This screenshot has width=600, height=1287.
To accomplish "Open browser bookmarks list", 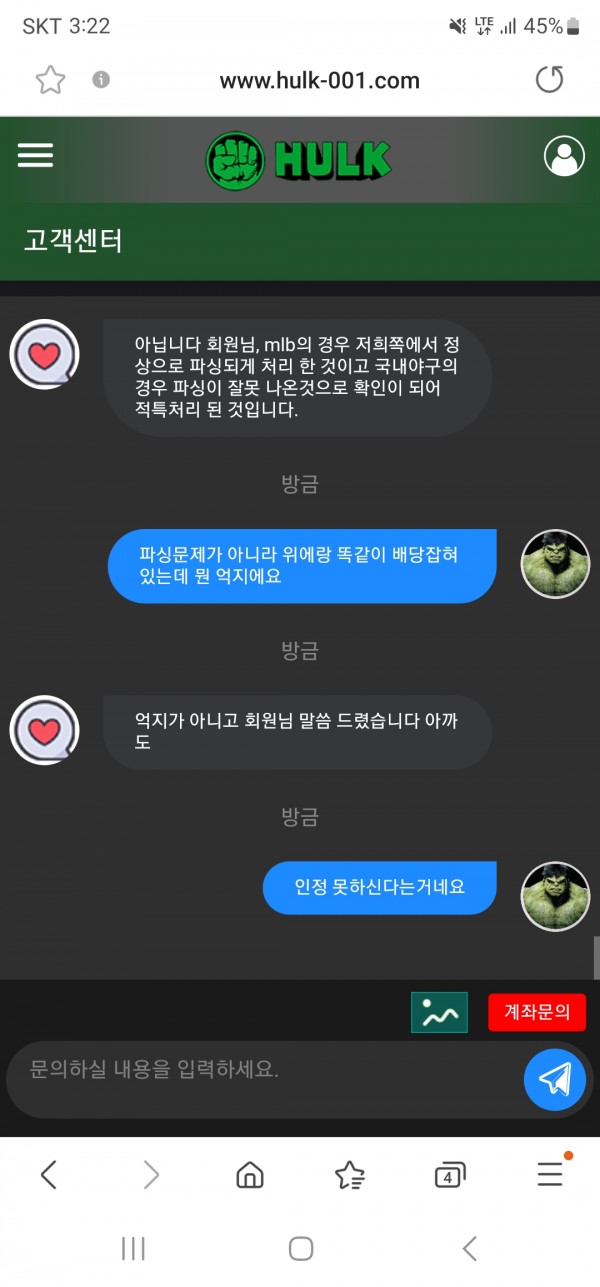I will pos(349,1174).
